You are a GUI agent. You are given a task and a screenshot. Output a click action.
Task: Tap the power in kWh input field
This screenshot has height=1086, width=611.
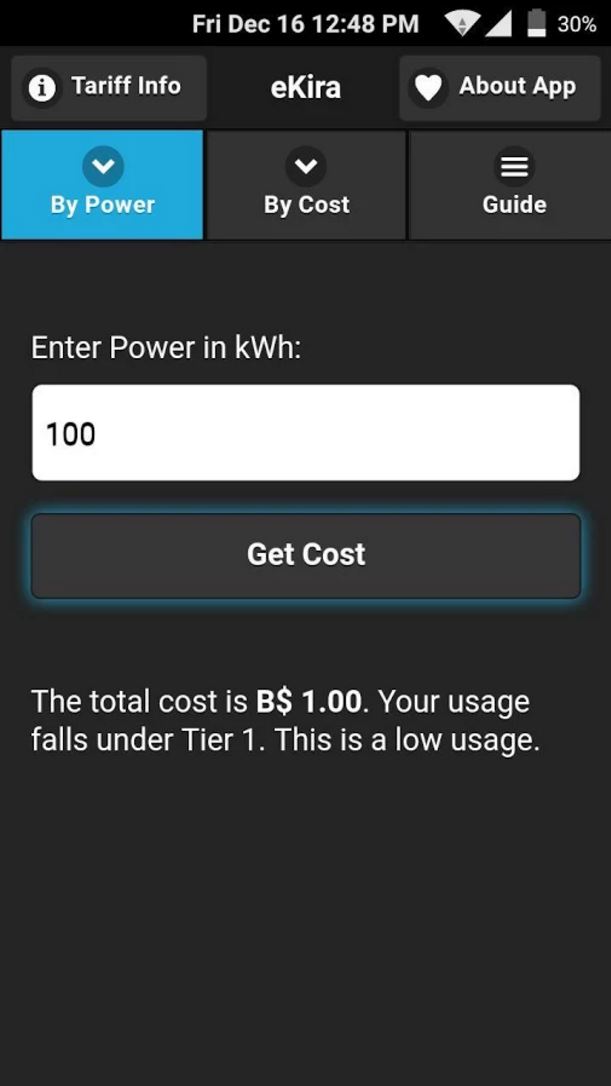(x=306, y=433)
